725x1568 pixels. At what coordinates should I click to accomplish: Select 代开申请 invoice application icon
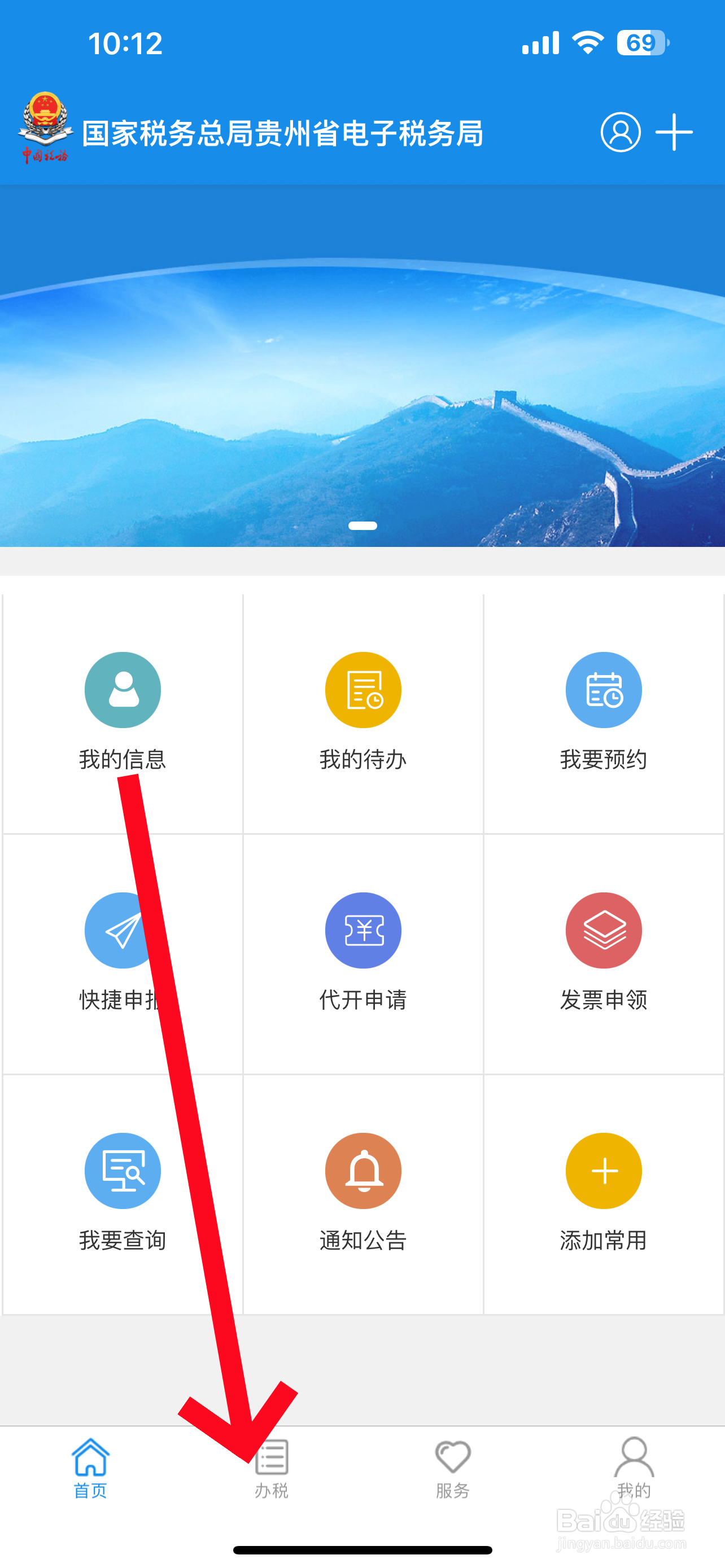coord(363,930)
